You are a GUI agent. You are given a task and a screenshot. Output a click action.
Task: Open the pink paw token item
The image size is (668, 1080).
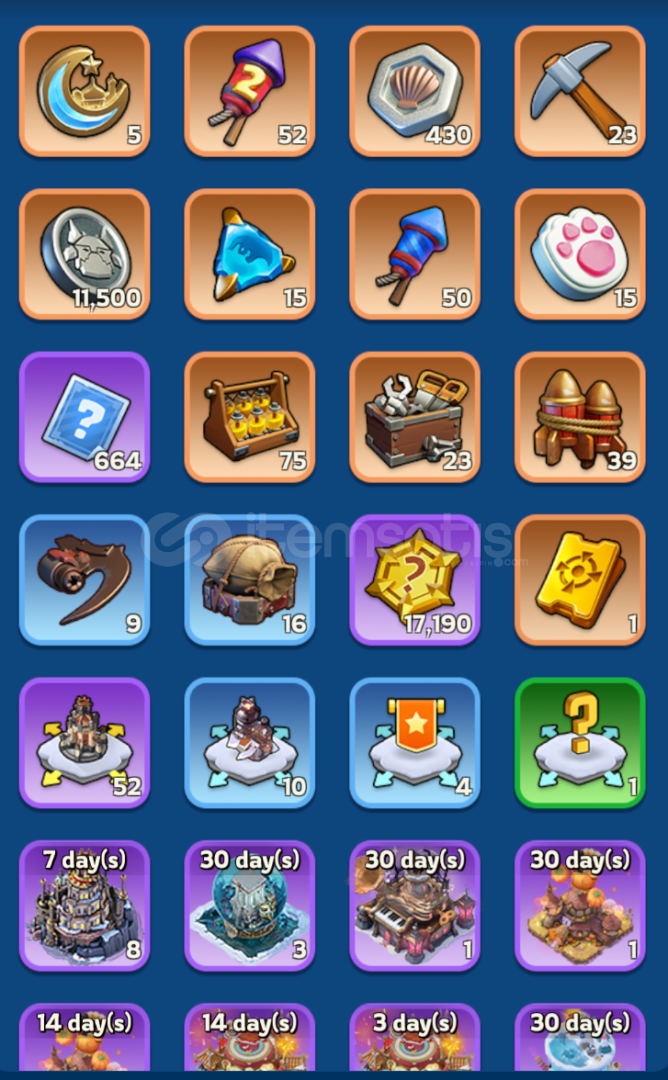coord(579,253)
